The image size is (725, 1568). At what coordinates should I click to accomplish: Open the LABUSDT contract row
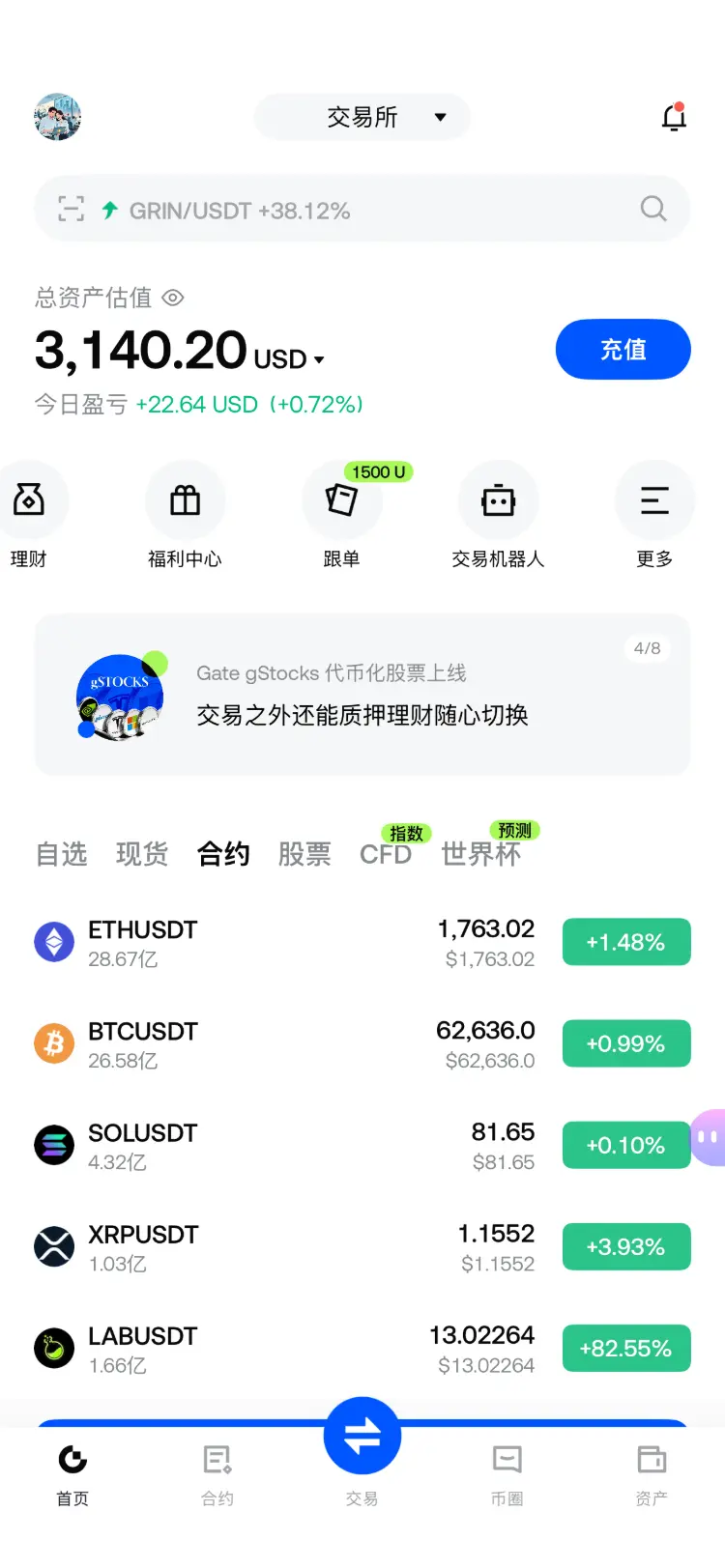click(x=362, y=1349)
